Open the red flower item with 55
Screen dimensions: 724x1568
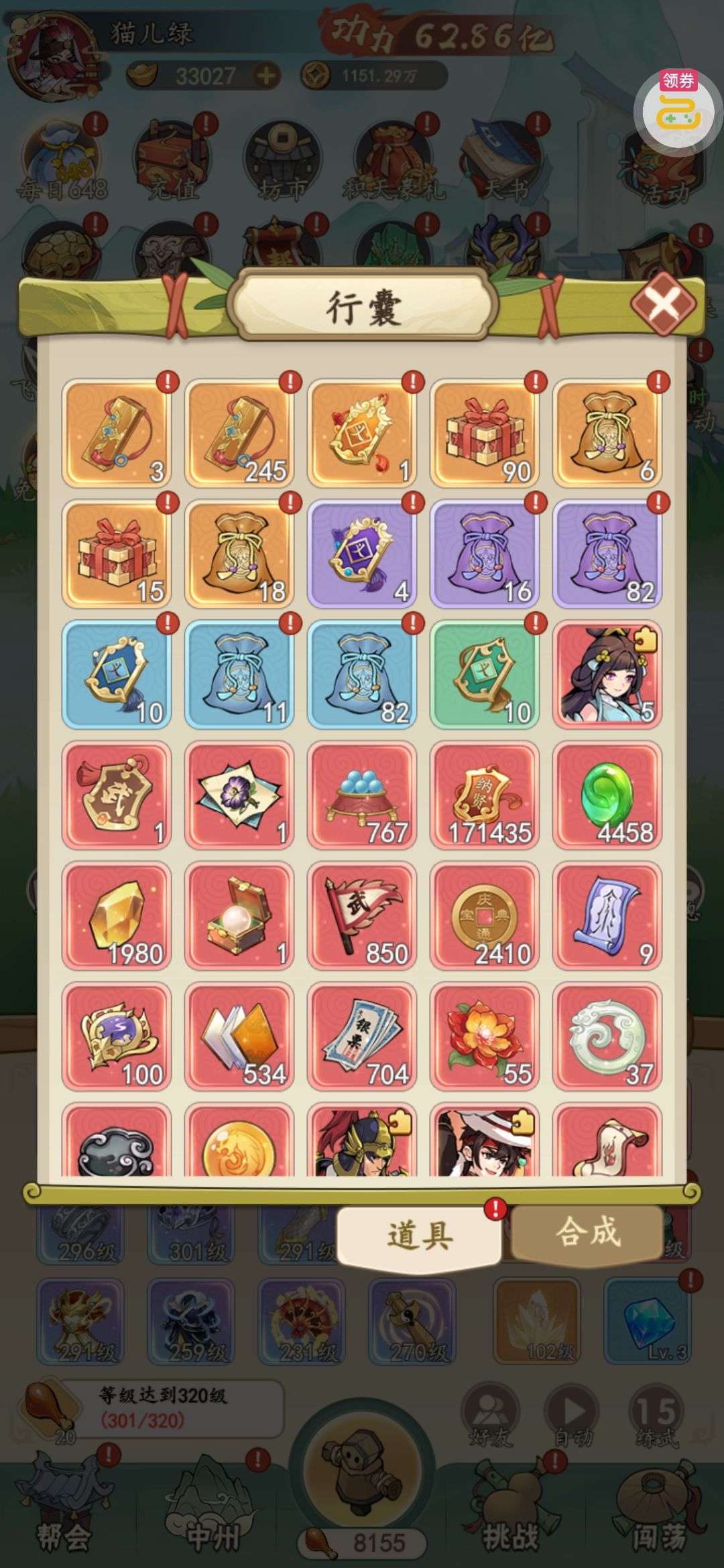coord(485,1037)
